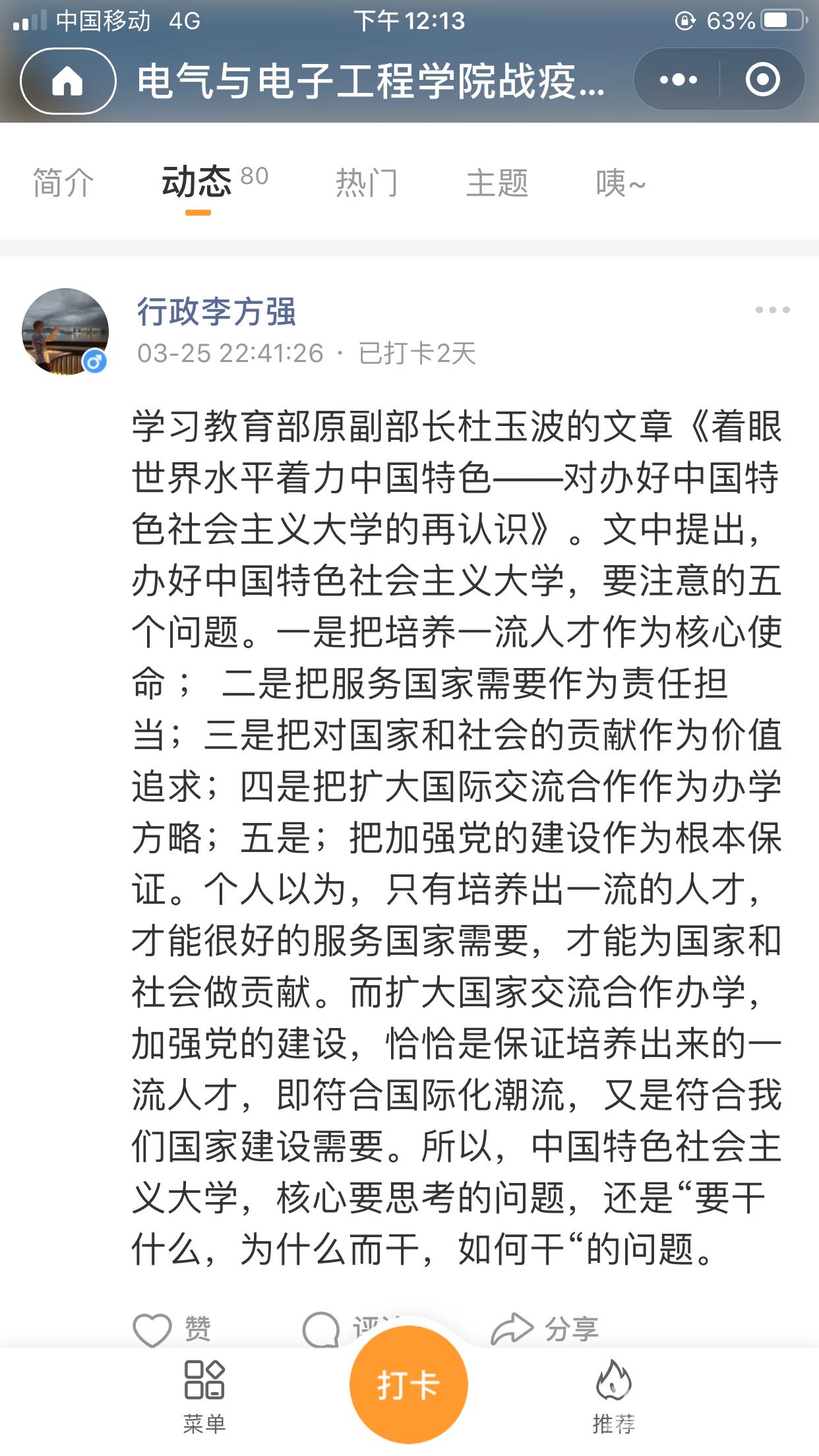Close the mini program via circle icon
The height and width of the screenshot is (1456, 819).
pyautogui.click(x=762, y=80)
